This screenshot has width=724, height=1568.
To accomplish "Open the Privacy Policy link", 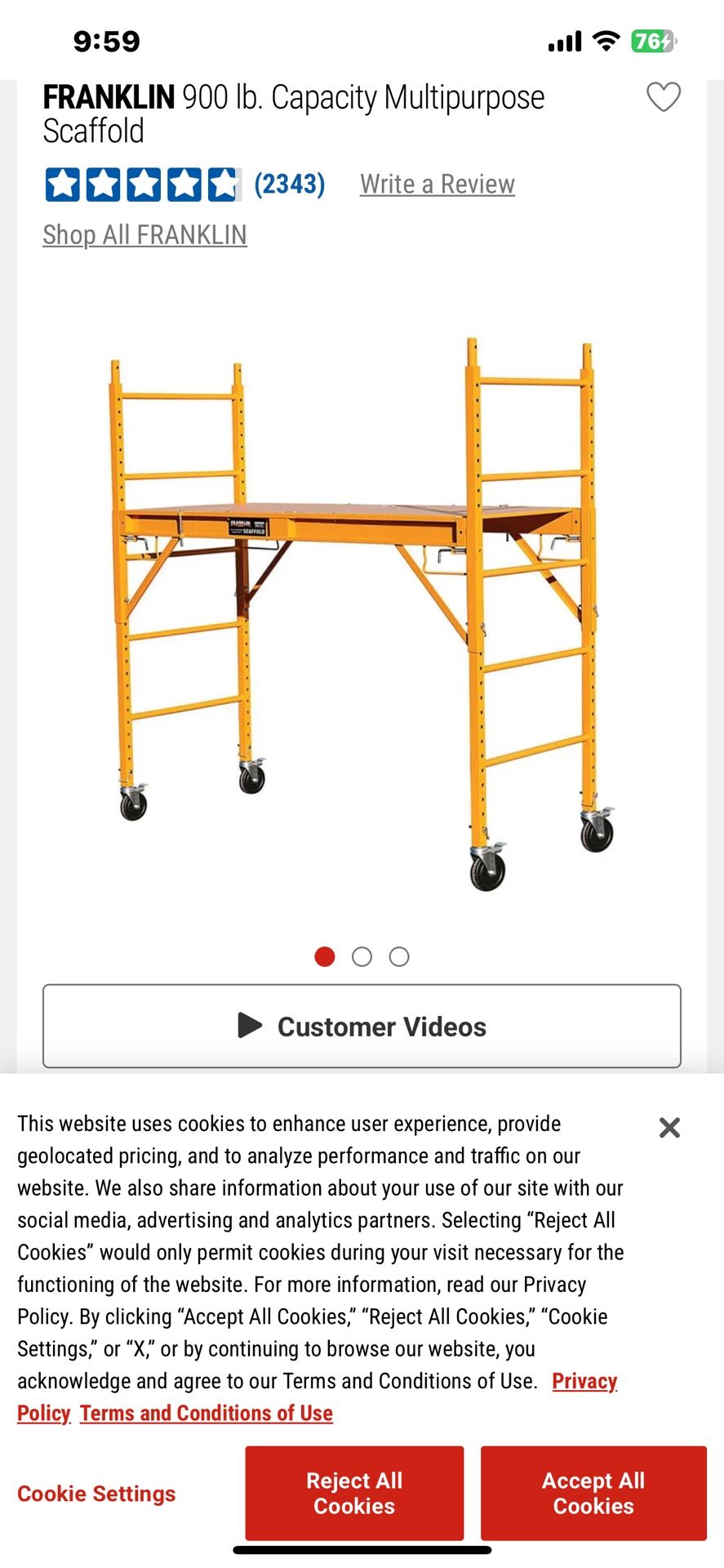I will (584, 1381).
